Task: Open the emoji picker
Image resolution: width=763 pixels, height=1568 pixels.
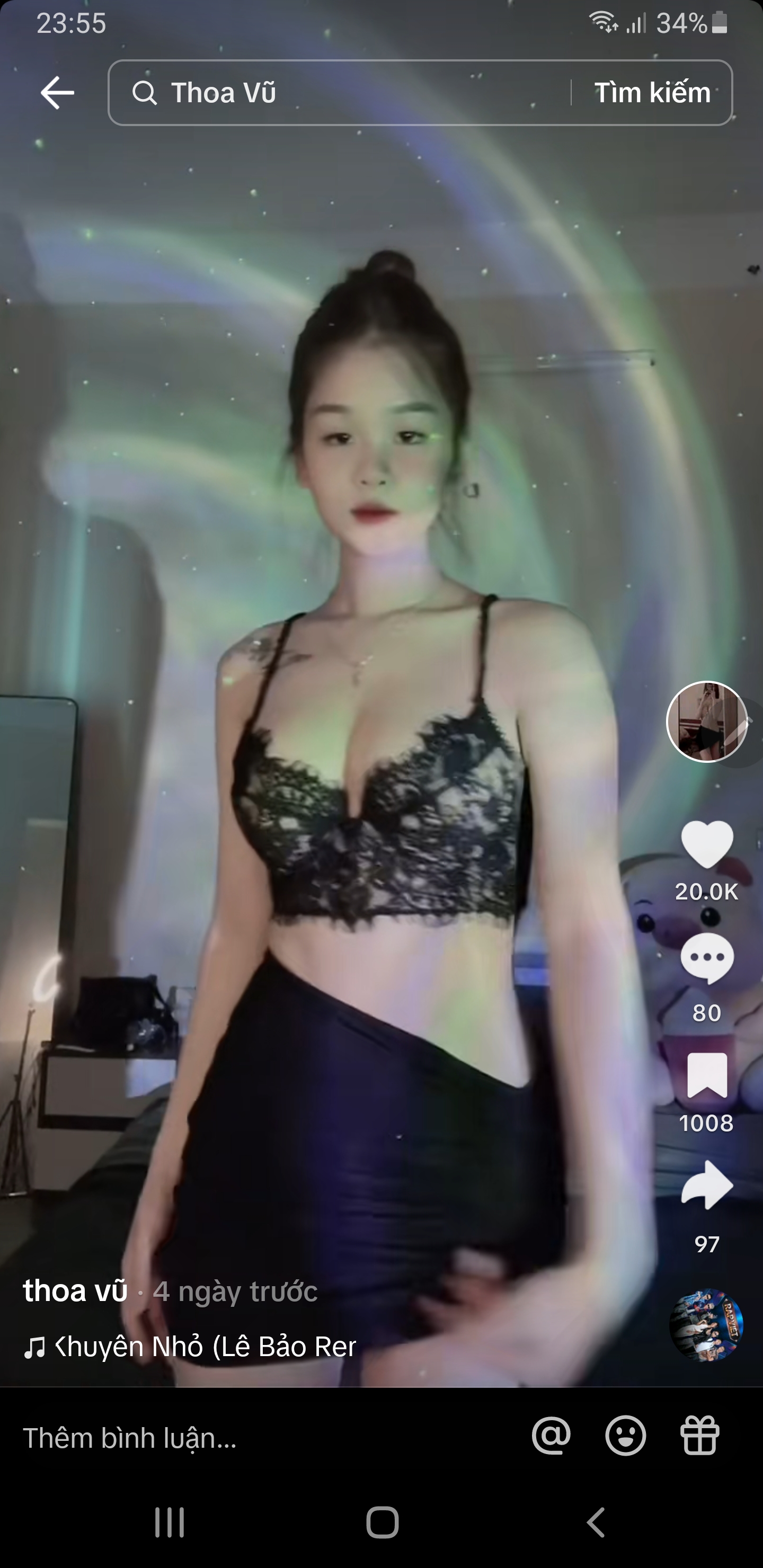Action: (x=625, y=1437)
